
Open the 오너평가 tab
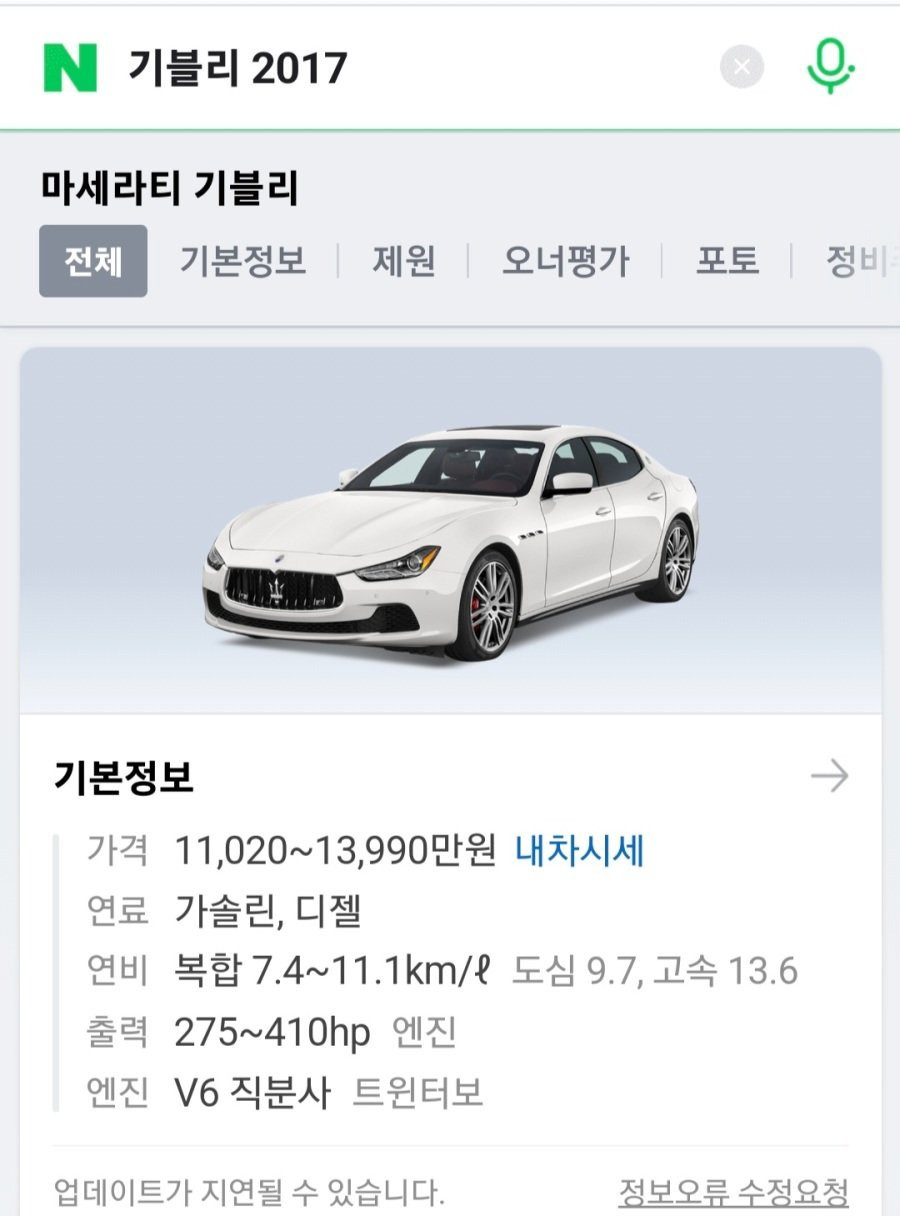point(566,261)
